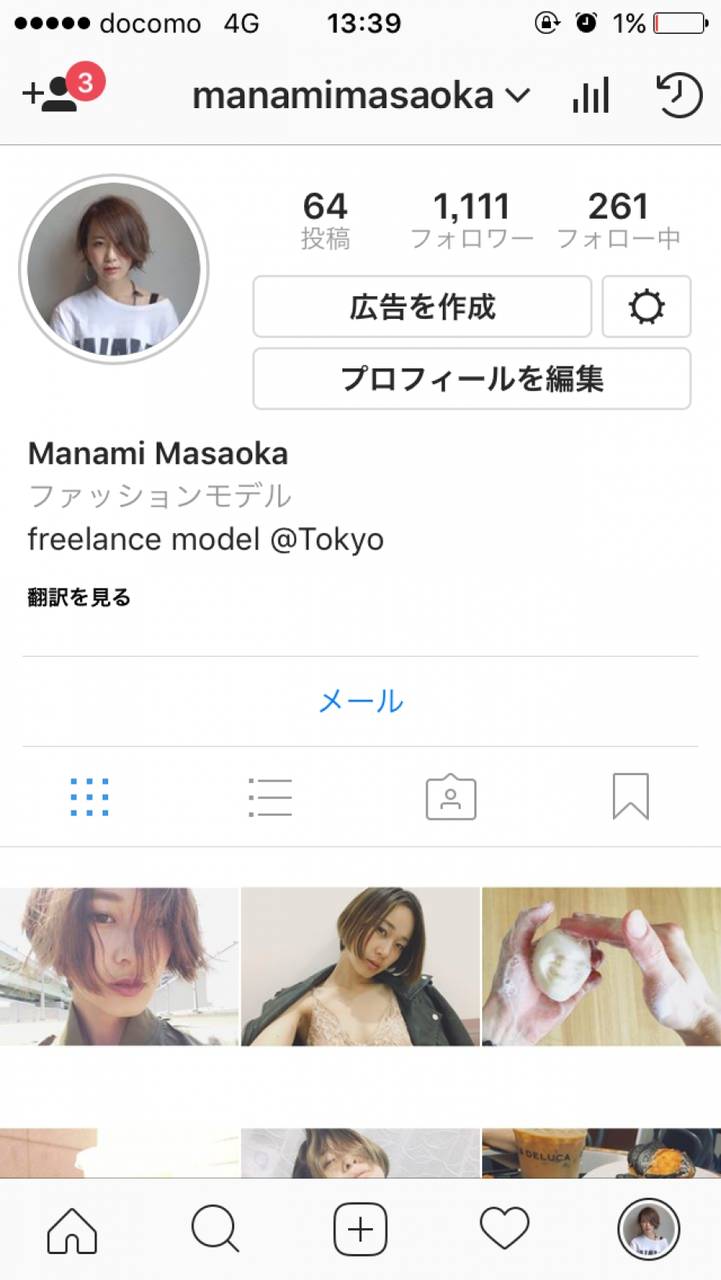Switch to the list view tab
721x1280 pixels.
click(270, 797)
